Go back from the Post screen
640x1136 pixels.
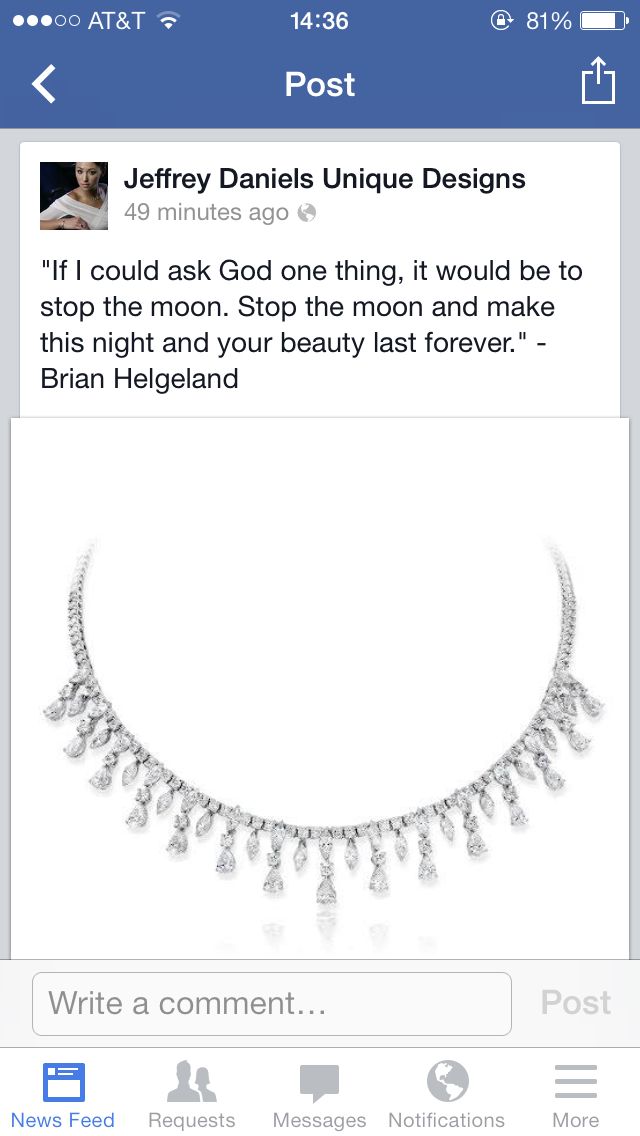(x=45, y=85)
